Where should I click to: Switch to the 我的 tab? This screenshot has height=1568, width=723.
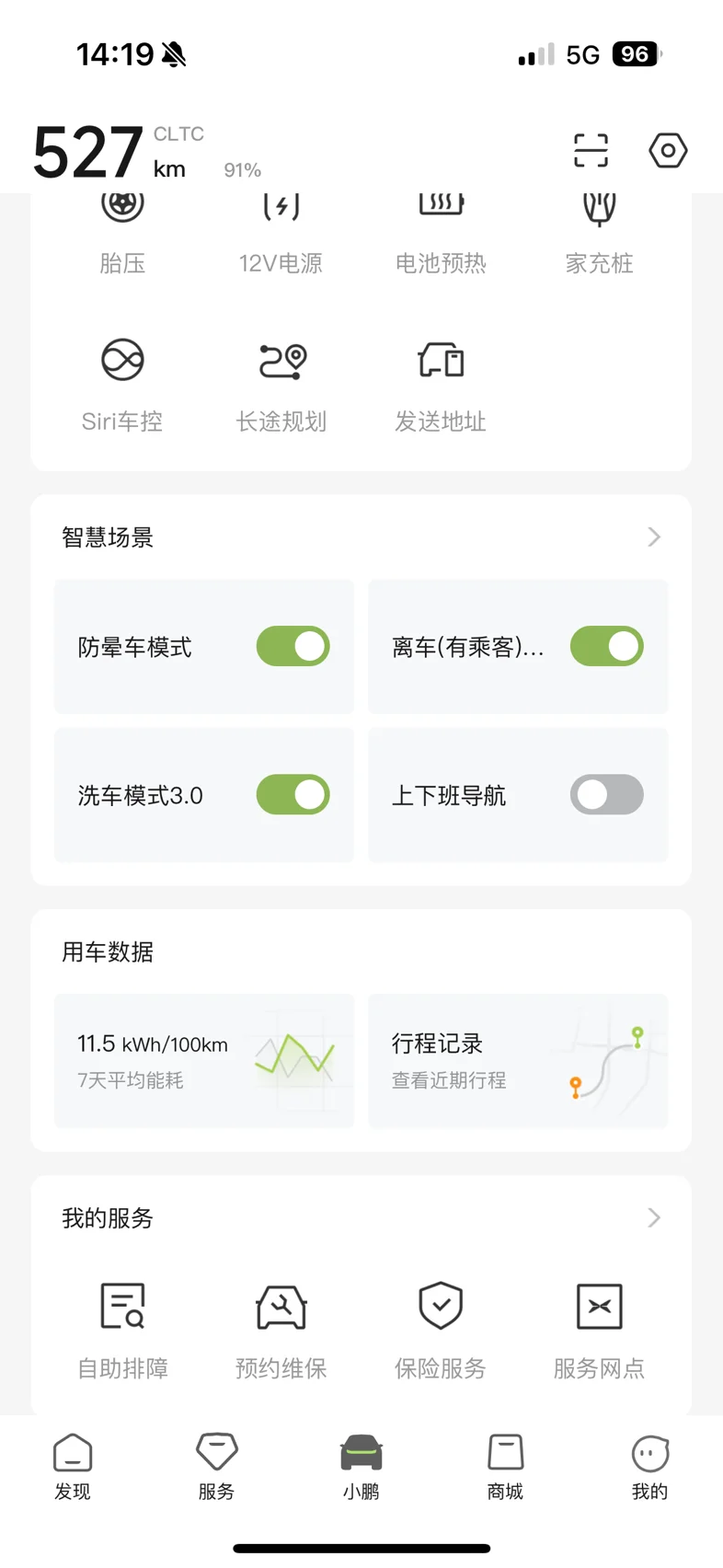coord(649,1467)
